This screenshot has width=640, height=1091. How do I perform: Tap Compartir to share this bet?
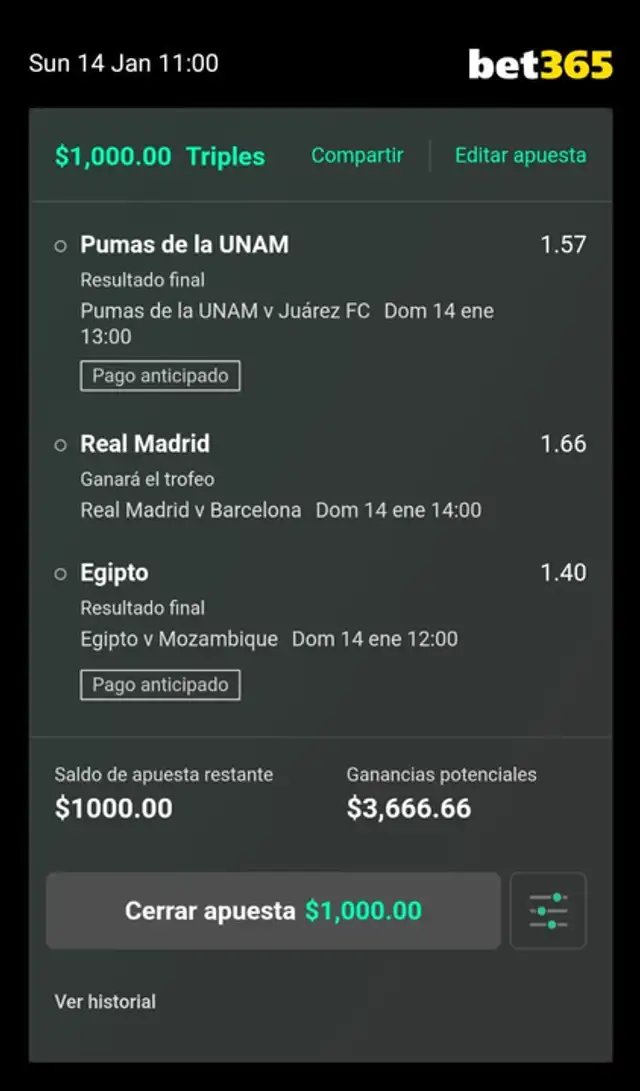pyautogui.click(x=357, y=156)
